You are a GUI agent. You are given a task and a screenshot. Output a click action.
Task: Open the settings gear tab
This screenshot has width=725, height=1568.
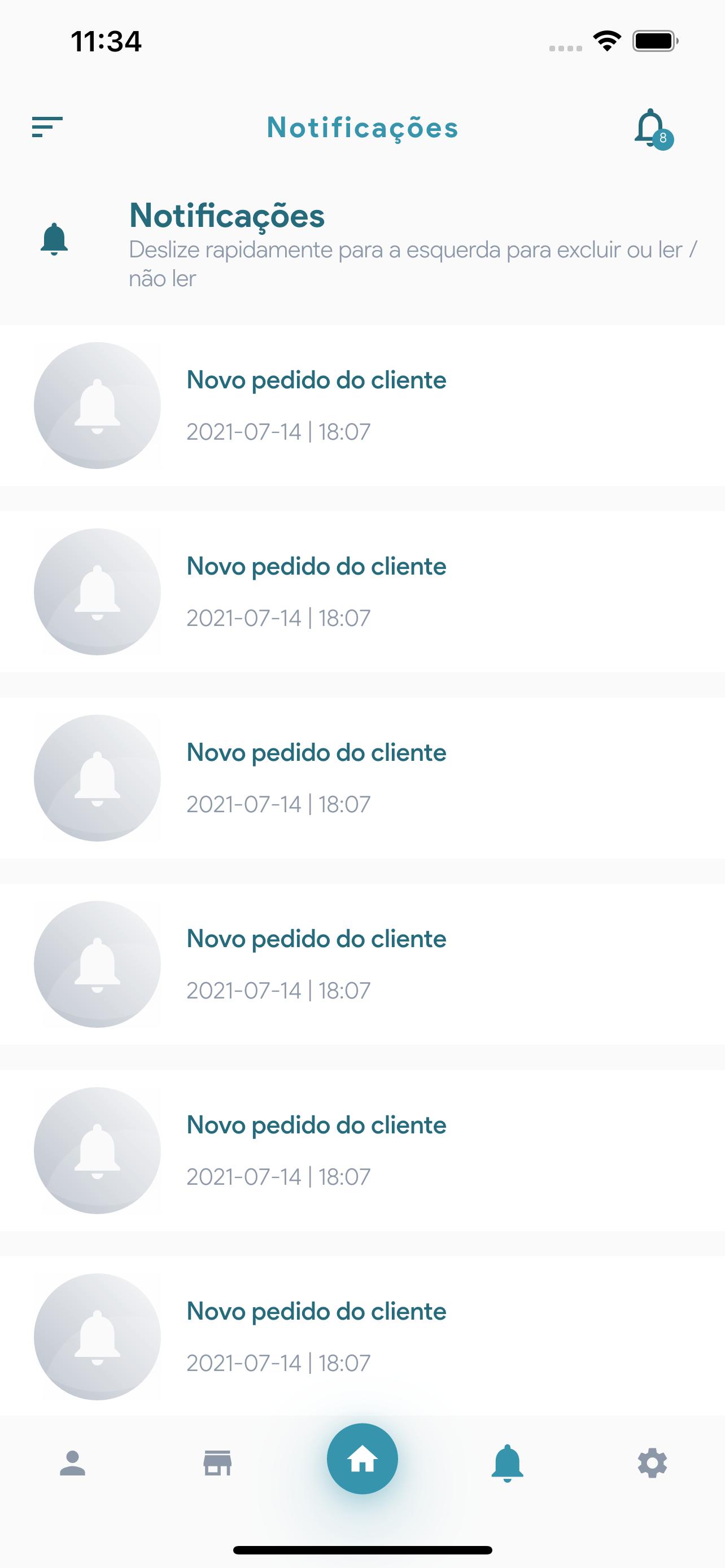pyautogui.click(x=653, y=1464)
